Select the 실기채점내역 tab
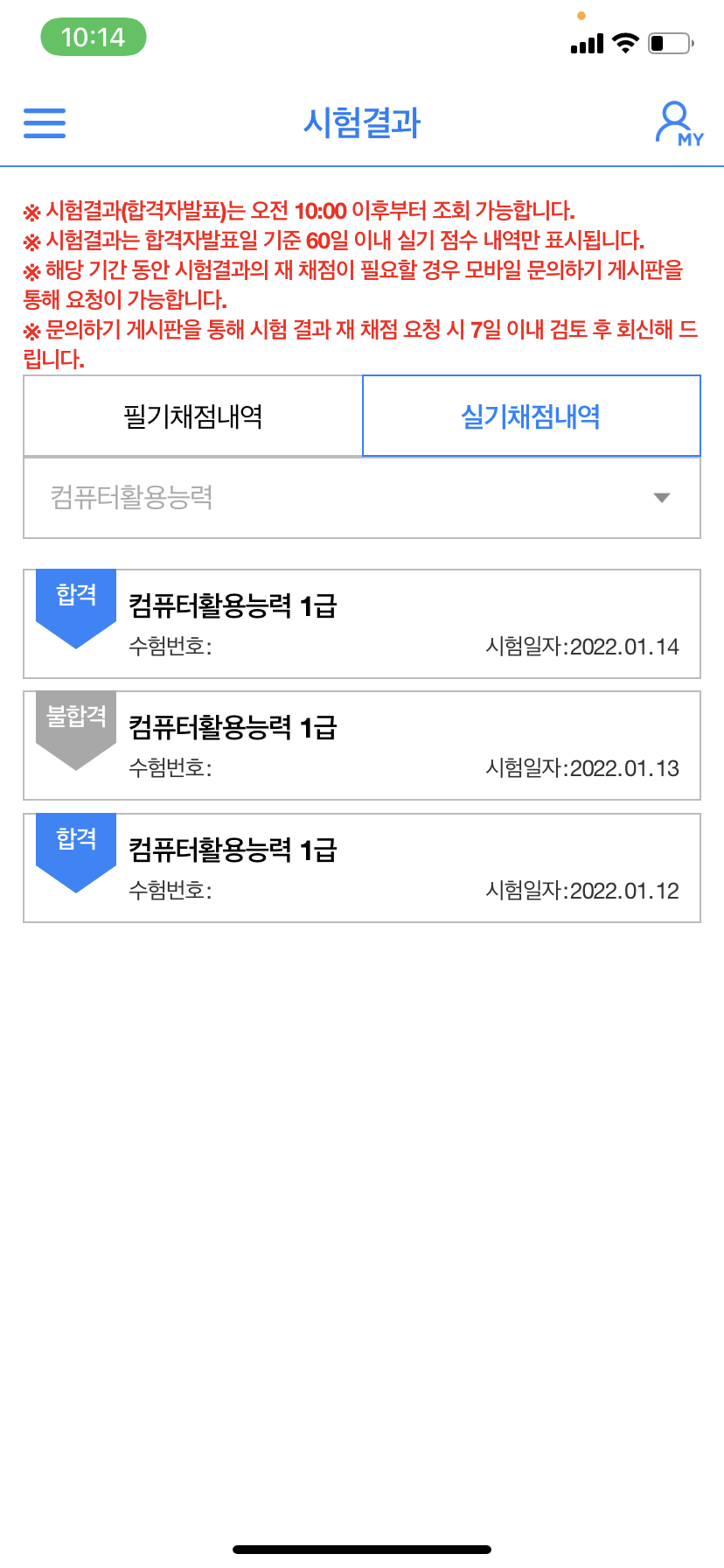The width and height of the screenshot is (724, 1568). tap(531, 416)
